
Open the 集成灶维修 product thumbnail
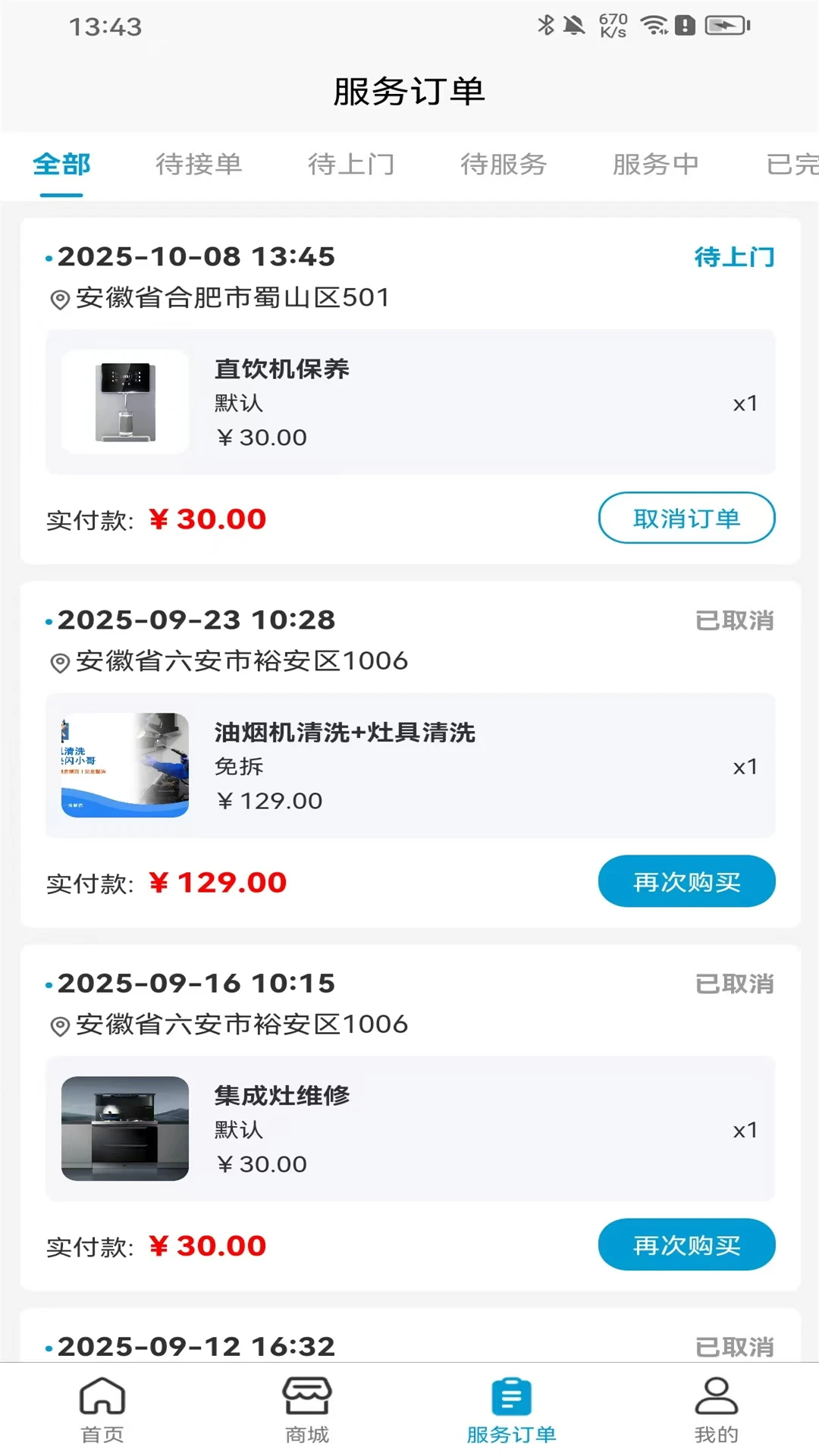124,1129
